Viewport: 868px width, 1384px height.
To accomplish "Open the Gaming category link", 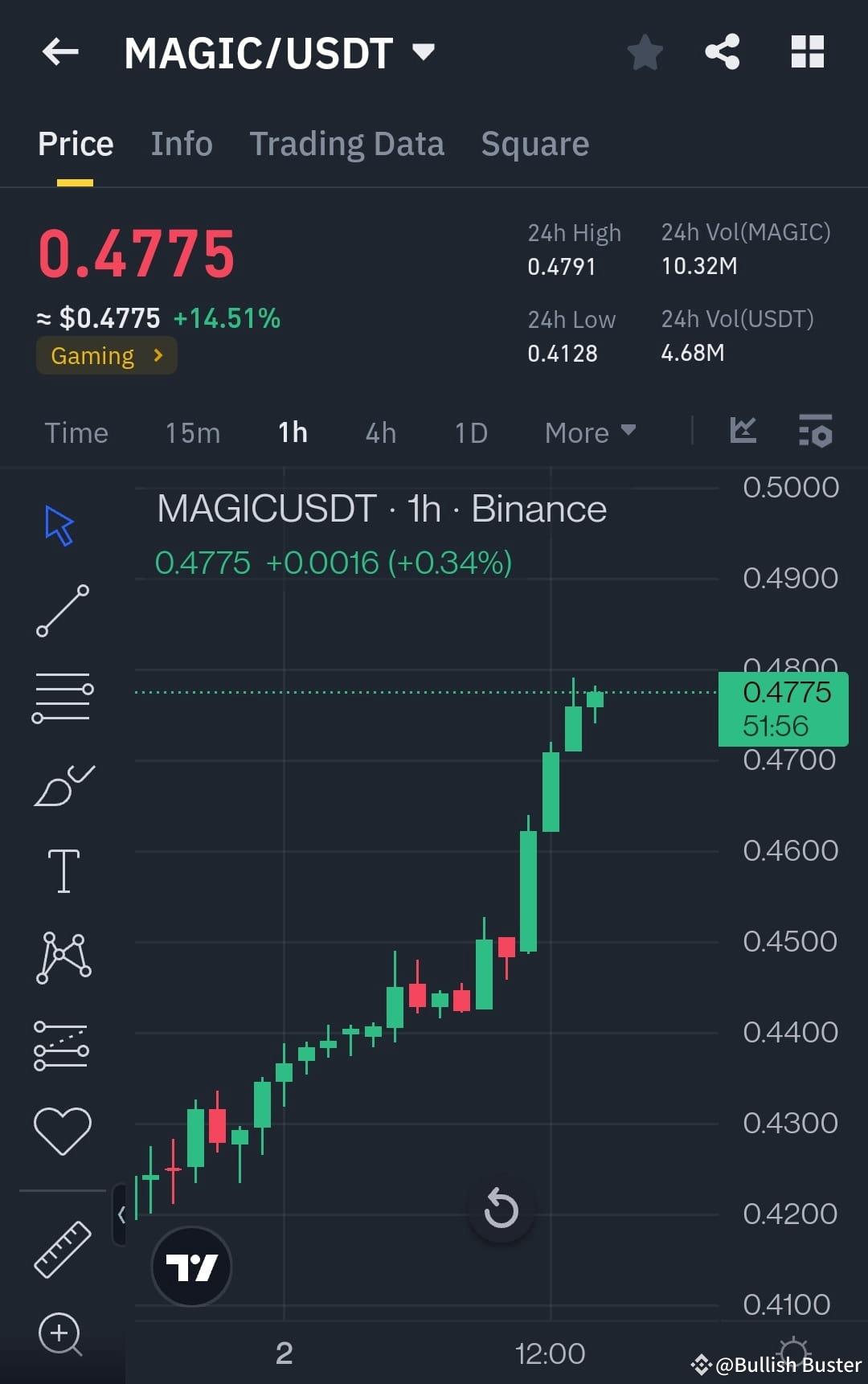I will (x=105, y=354).
